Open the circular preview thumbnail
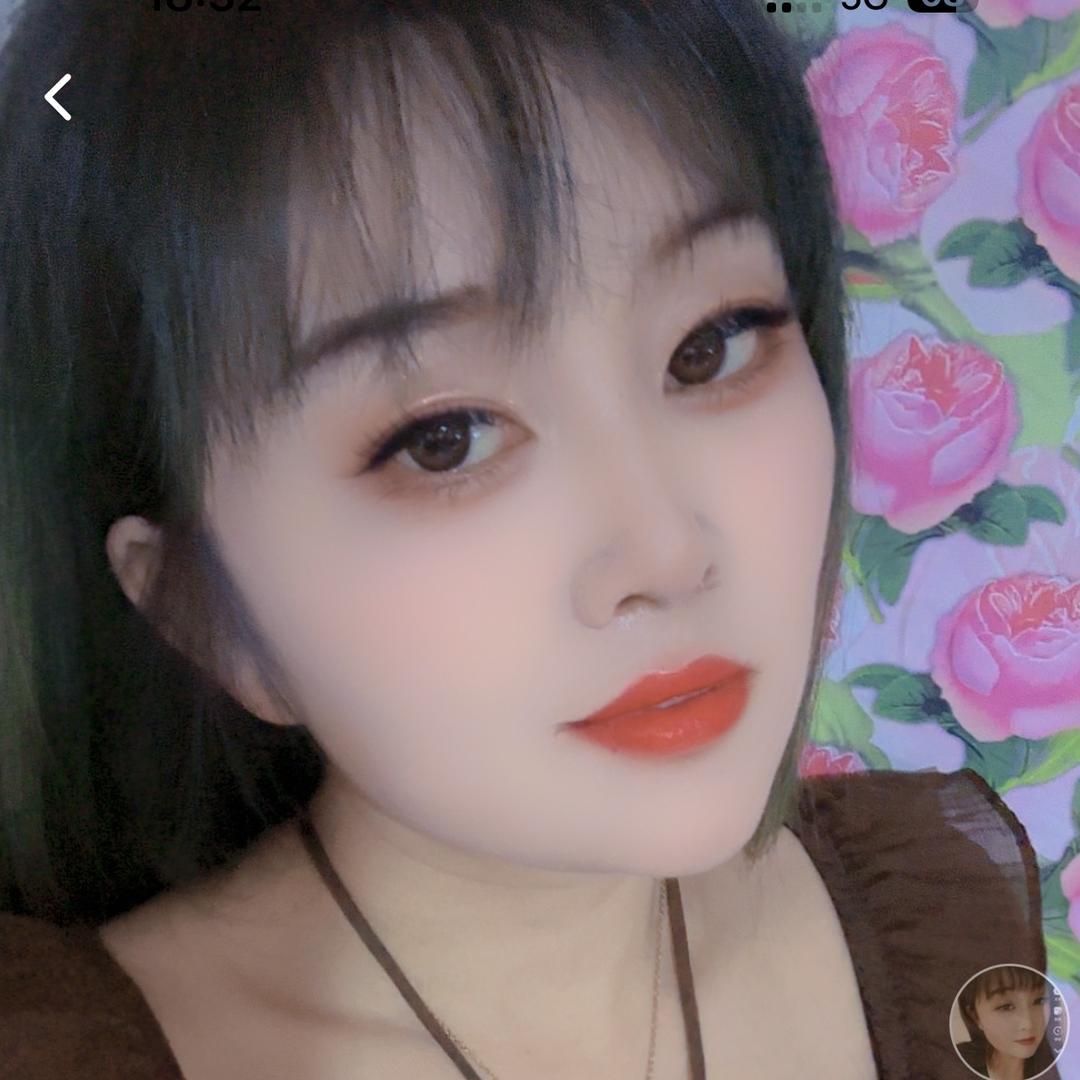 (x=1009, y=1022)
